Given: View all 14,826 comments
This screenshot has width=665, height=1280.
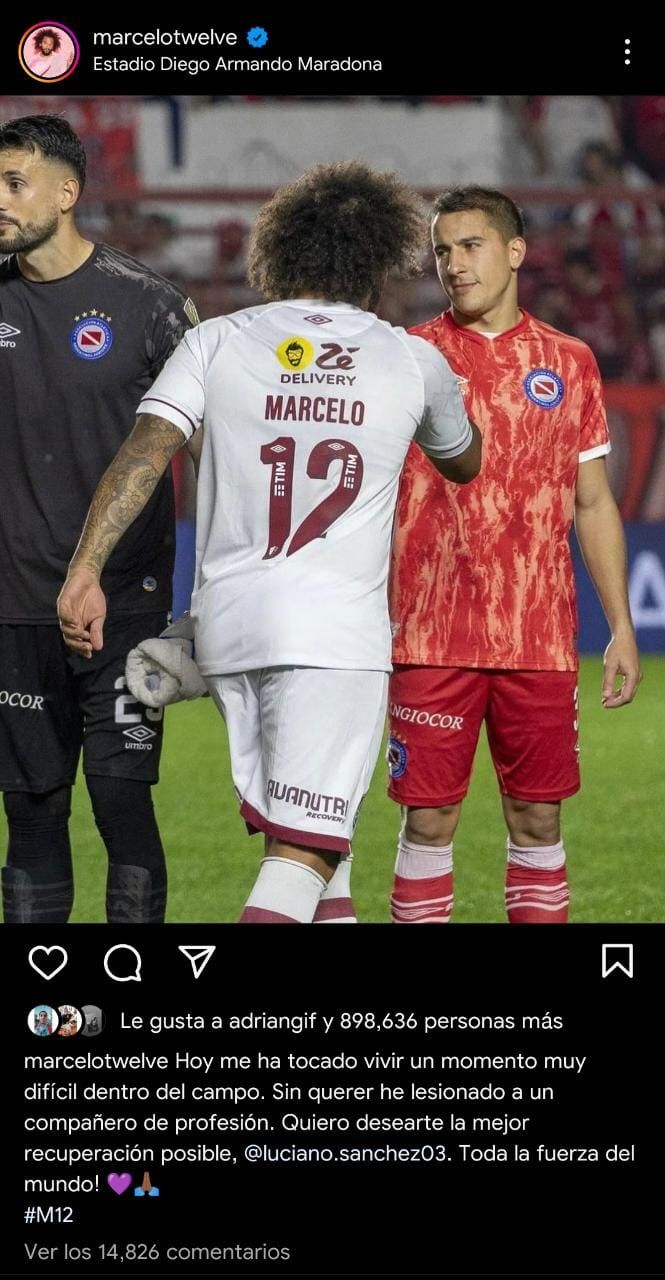Looking at the screenshot, I should [x=157, y=1251].
